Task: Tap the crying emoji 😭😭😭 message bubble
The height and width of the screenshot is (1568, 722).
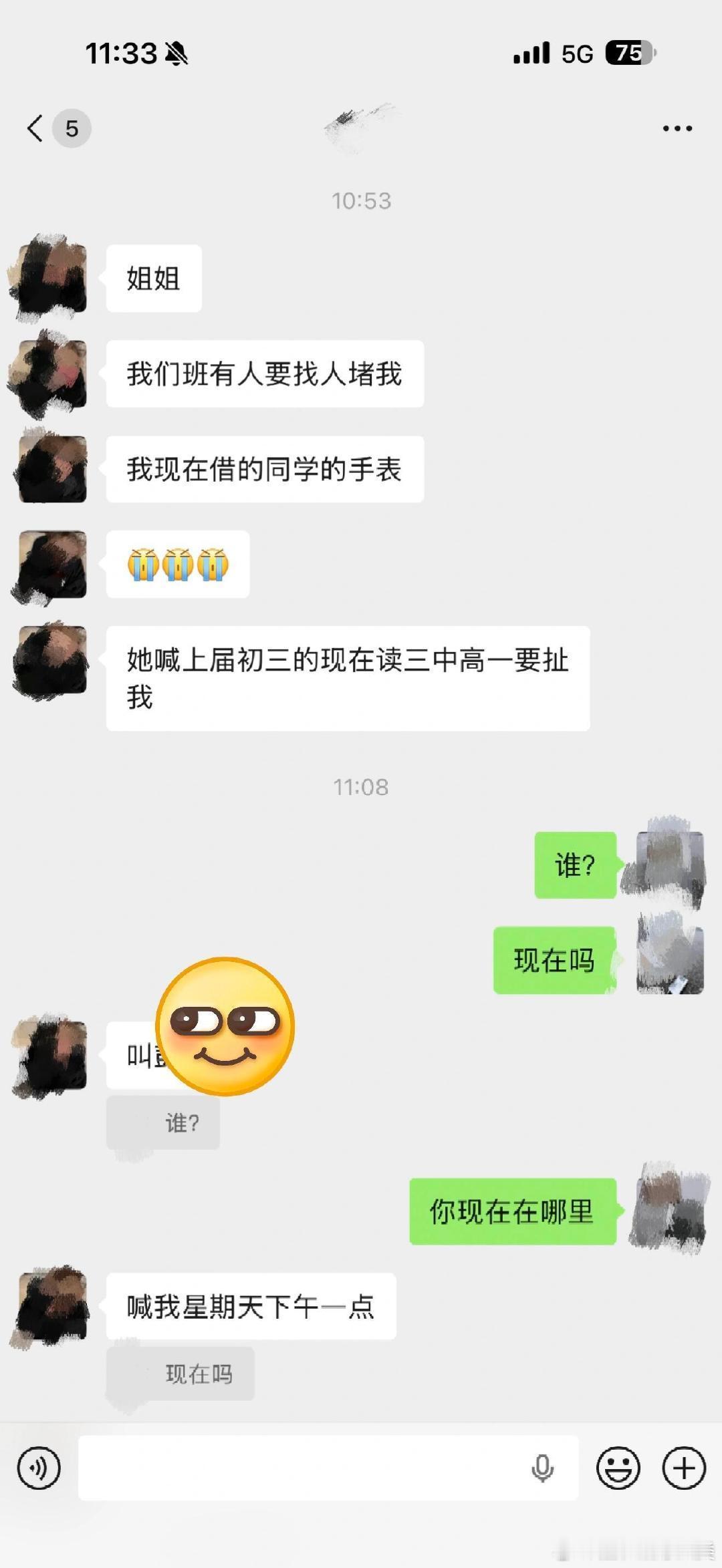Action: click(177, 565)
